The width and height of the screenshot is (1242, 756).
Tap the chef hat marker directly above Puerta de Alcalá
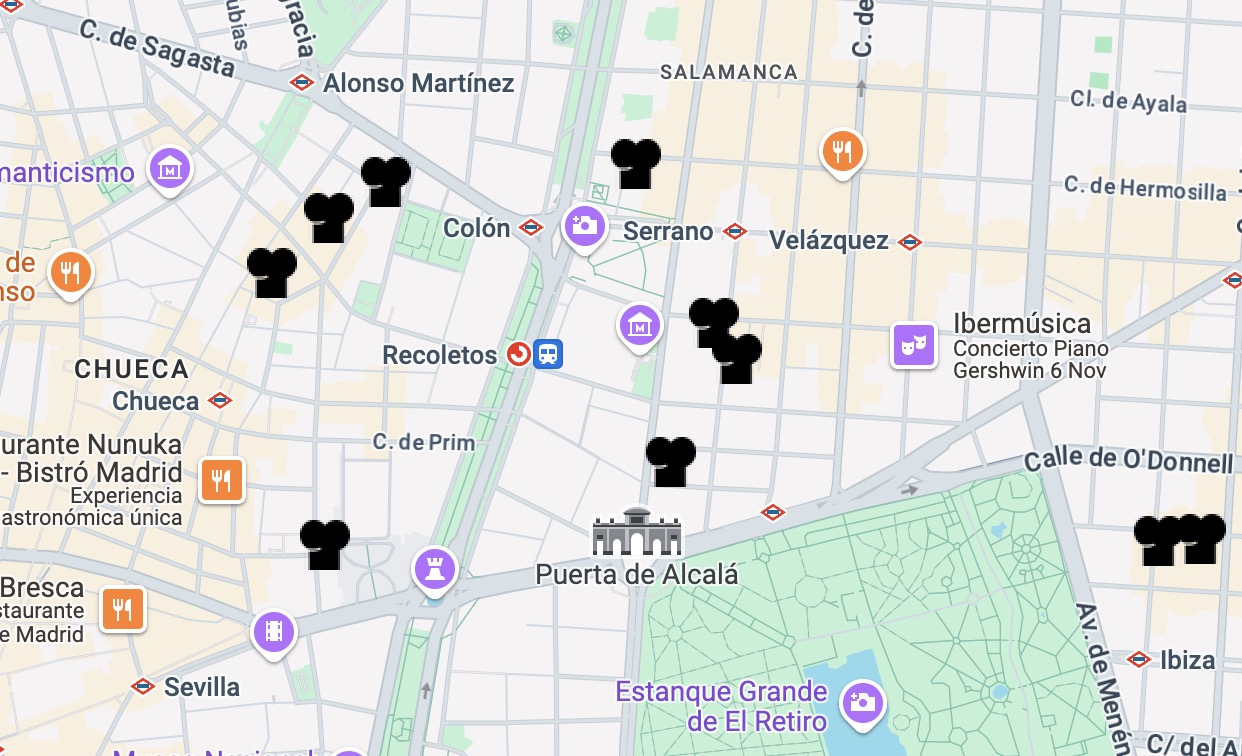(x=670, y=461)
